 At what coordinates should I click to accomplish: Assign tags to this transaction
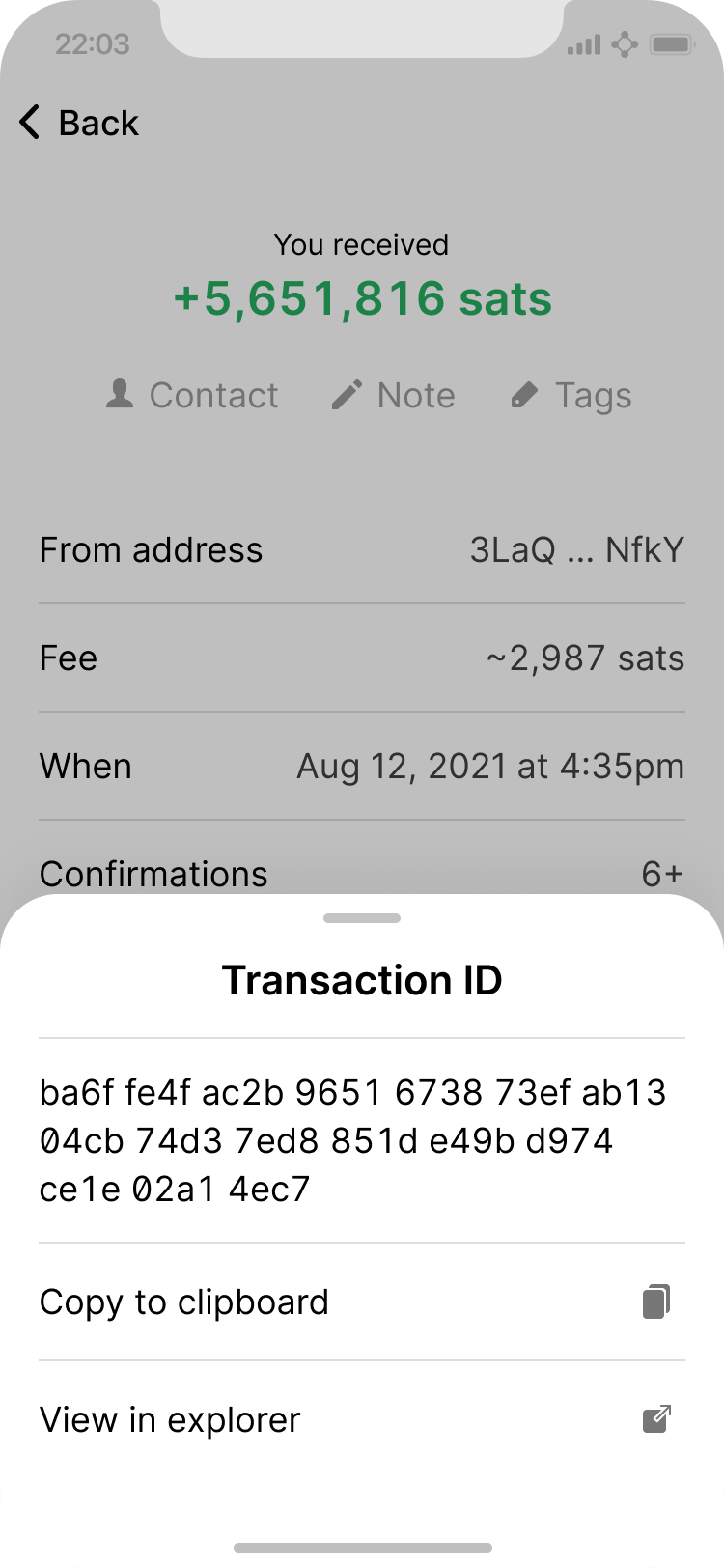click(571, 395)
